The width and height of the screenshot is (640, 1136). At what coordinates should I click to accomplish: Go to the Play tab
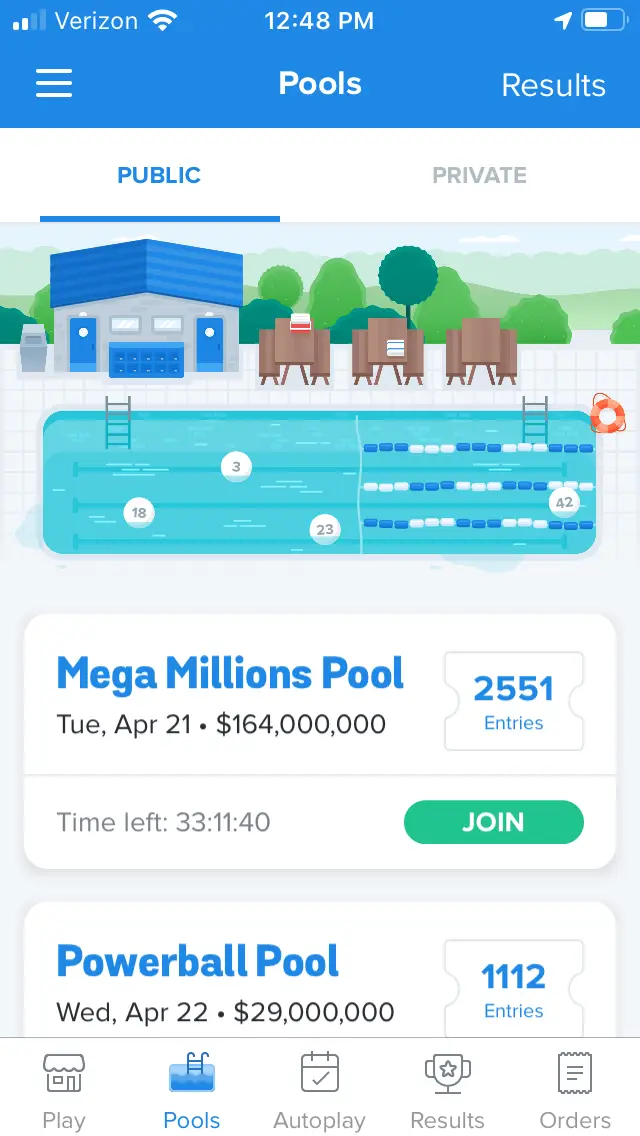(x=64, y=1090)
